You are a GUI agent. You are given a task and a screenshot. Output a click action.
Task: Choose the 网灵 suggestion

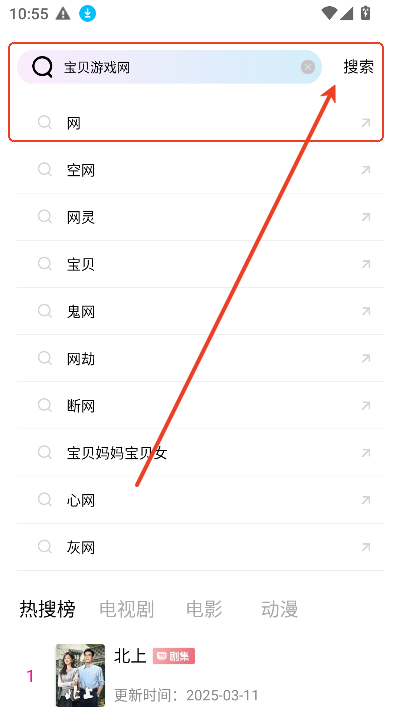click(200, 217)
